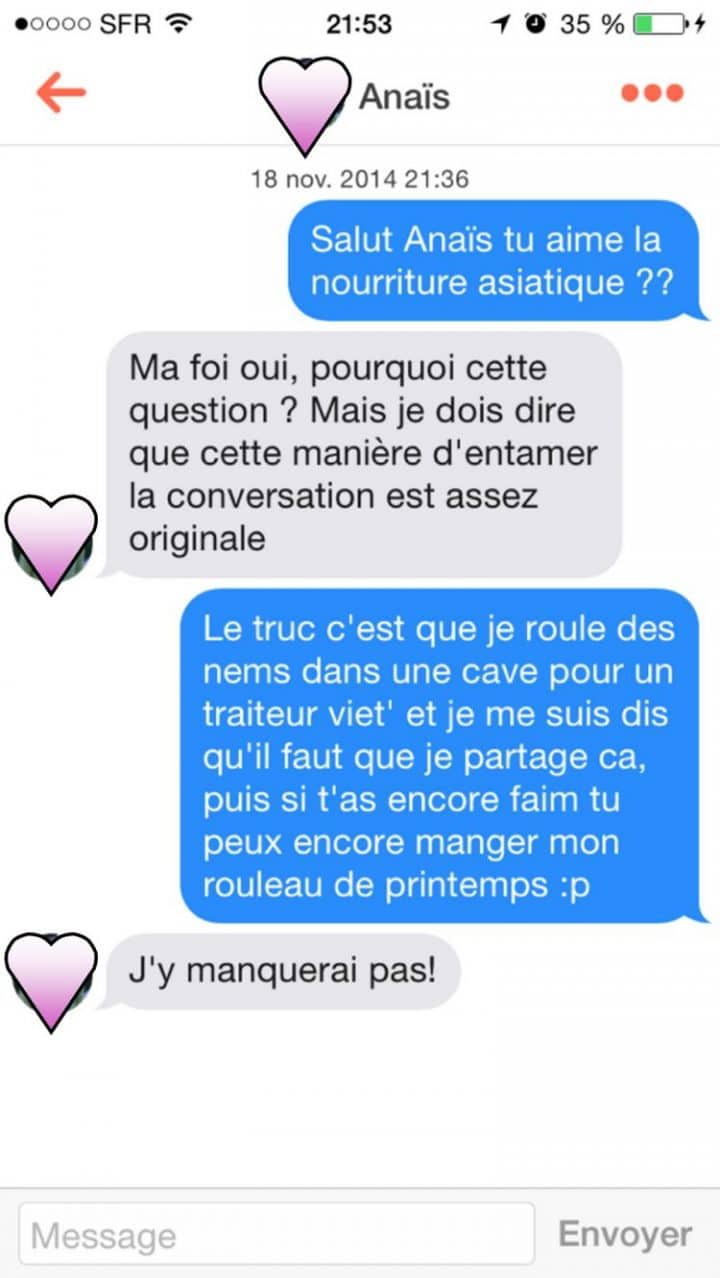Tap the clock time 21:53 in status bar
The image size is (720, 1278).
tap(360, 22)
